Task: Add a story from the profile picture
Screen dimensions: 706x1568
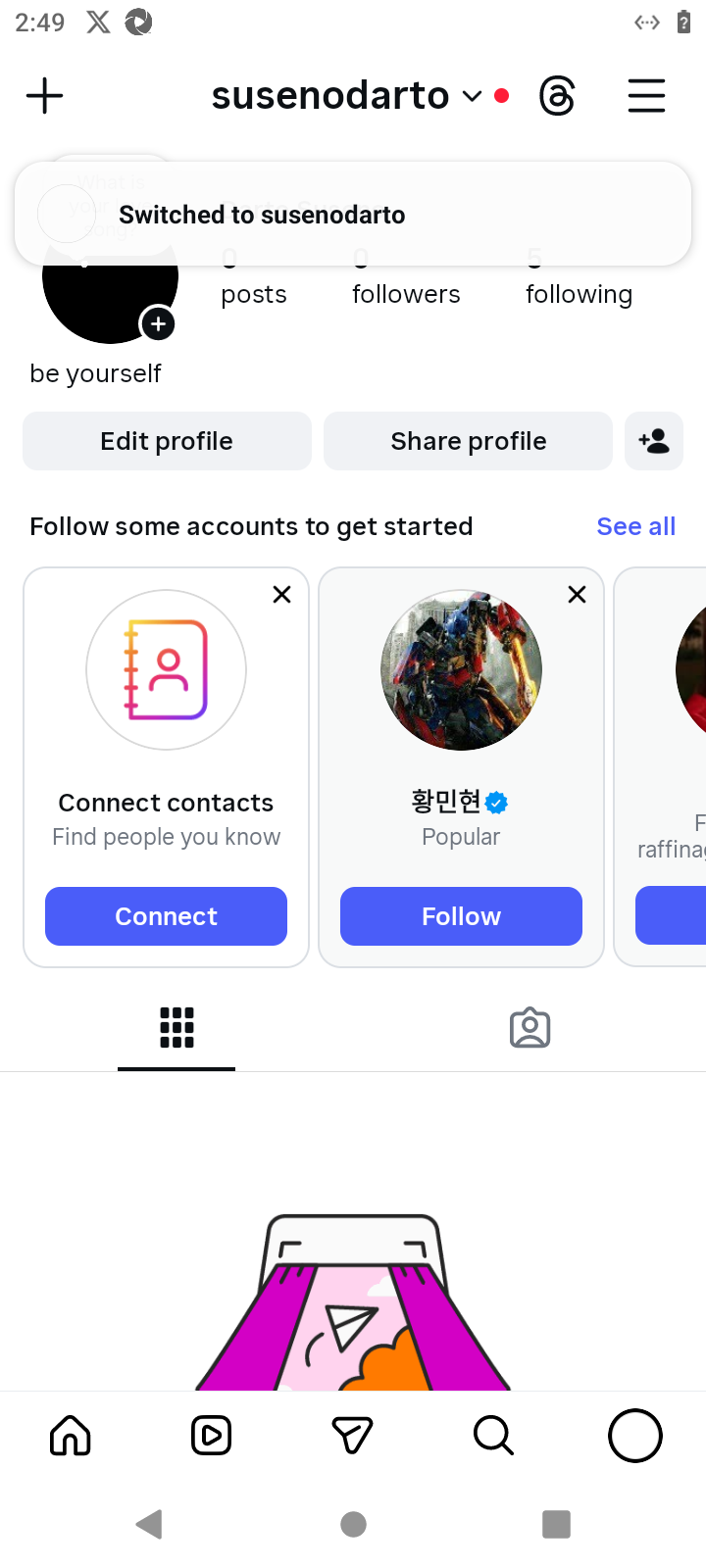Action: click(x=158, y=324)
